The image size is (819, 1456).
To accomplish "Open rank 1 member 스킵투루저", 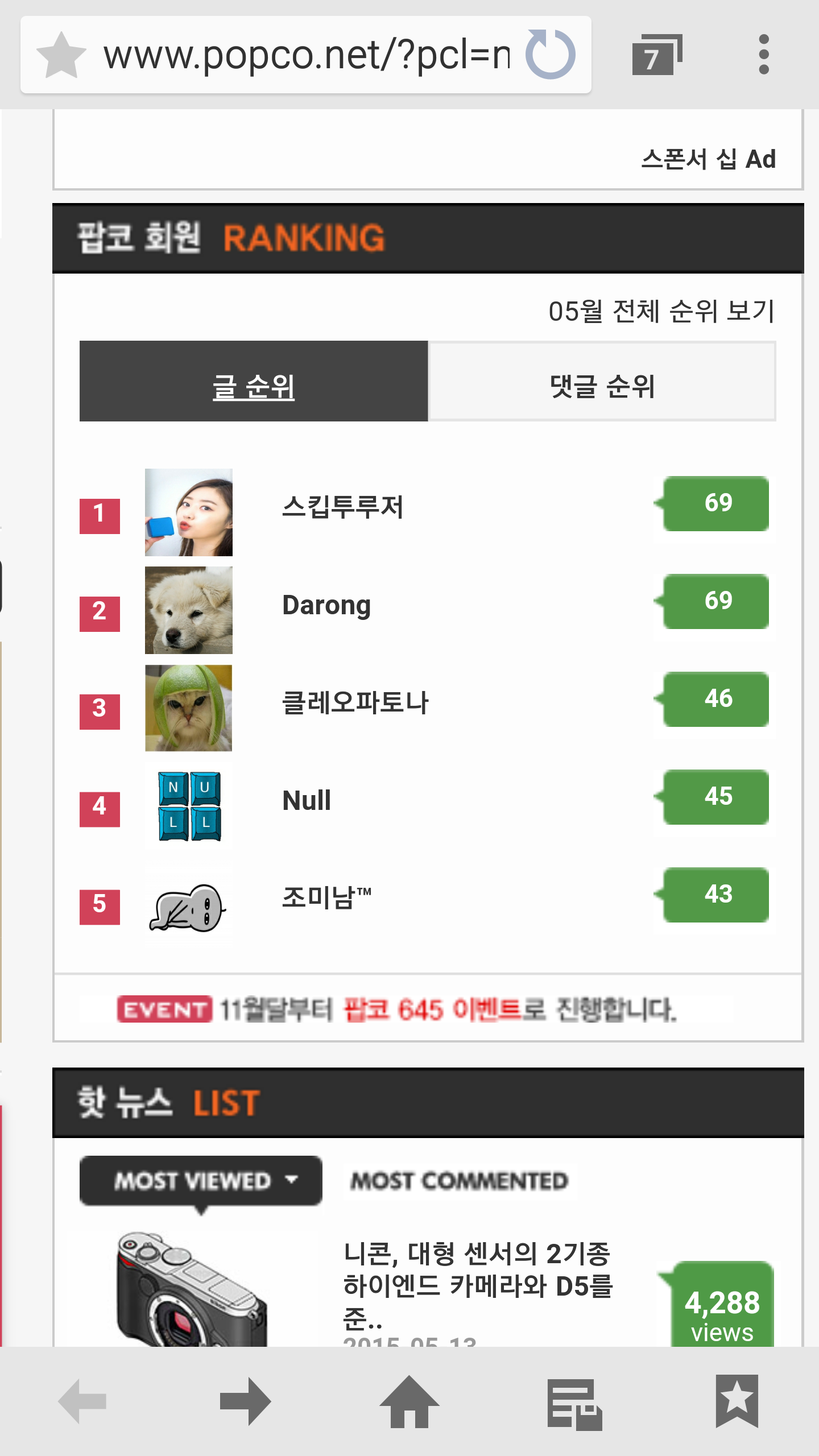I will point(343,507).
